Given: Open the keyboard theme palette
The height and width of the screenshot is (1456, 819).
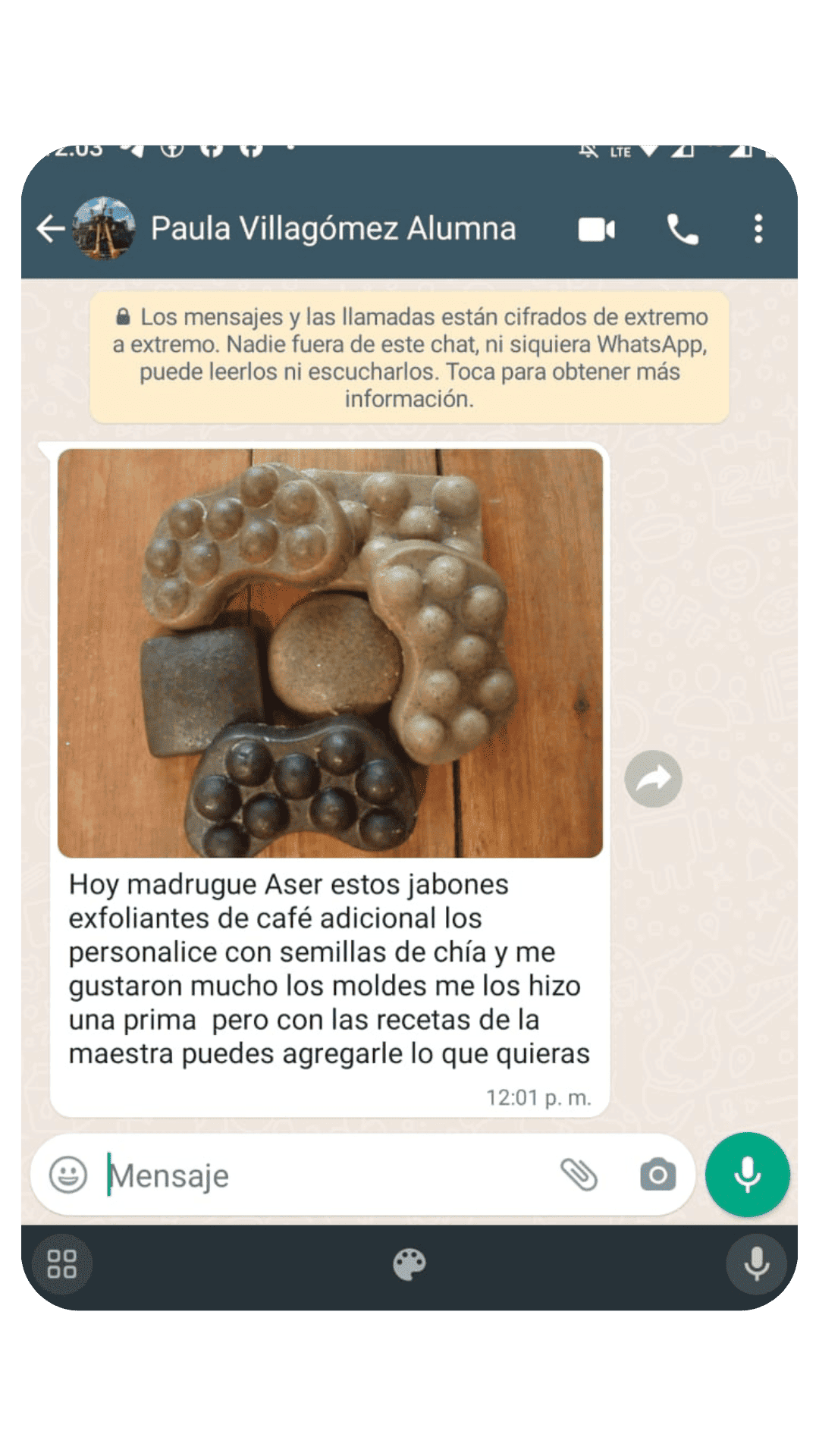Looking at the screenshot, I should (409, 1264).
